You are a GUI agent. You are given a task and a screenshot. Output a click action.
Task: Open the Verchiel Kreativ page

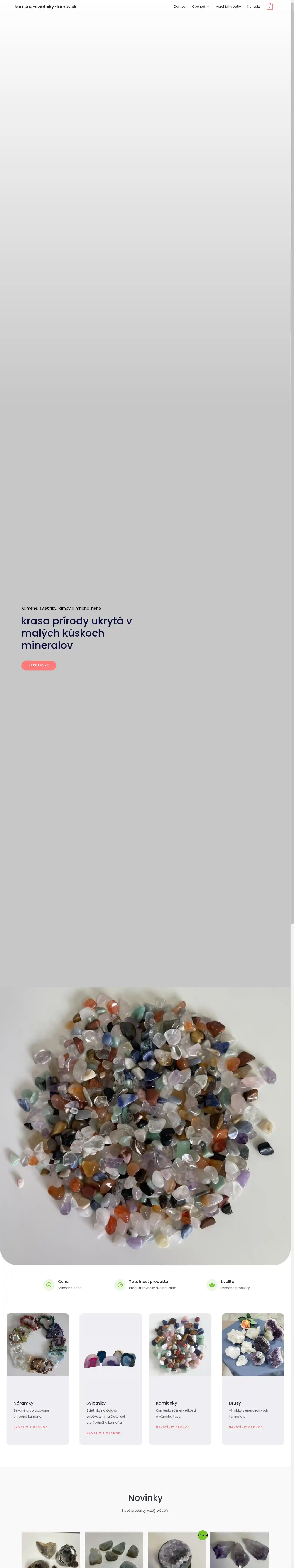(x=228, y=7)
